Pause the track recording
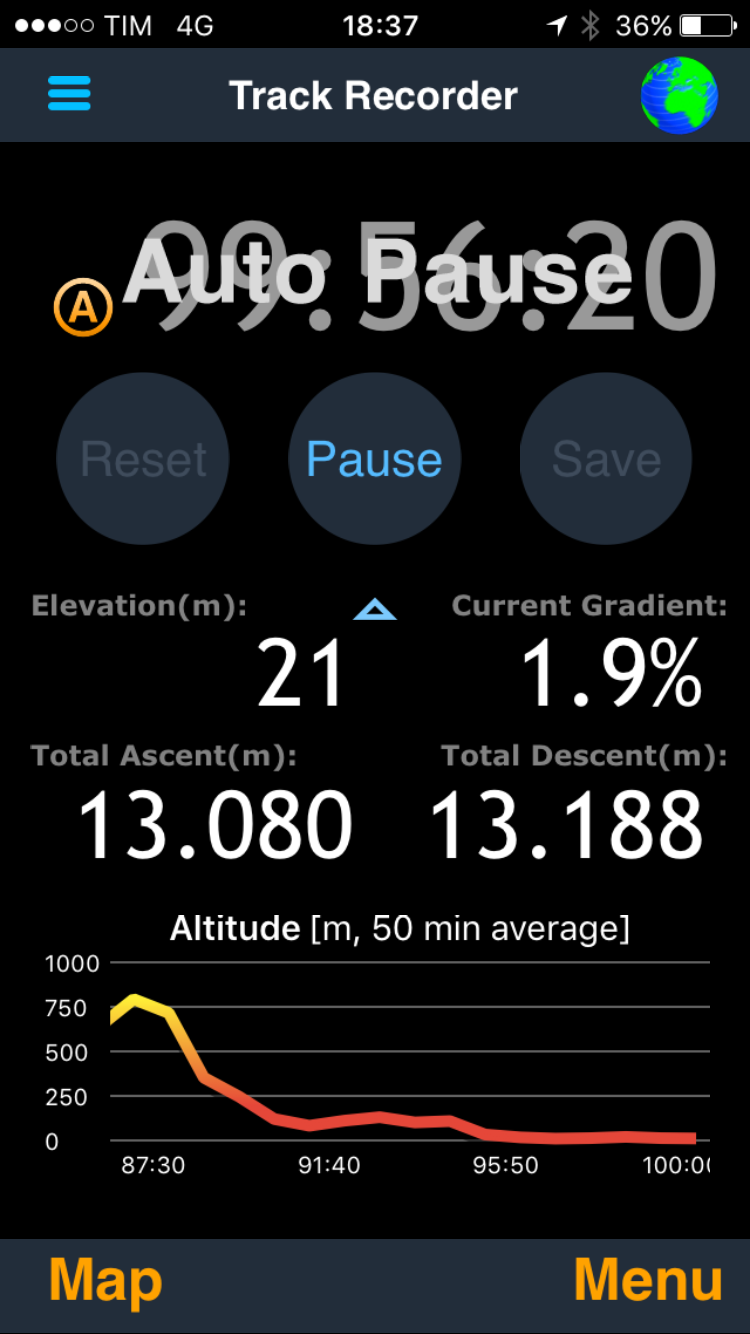 point(374,459)
